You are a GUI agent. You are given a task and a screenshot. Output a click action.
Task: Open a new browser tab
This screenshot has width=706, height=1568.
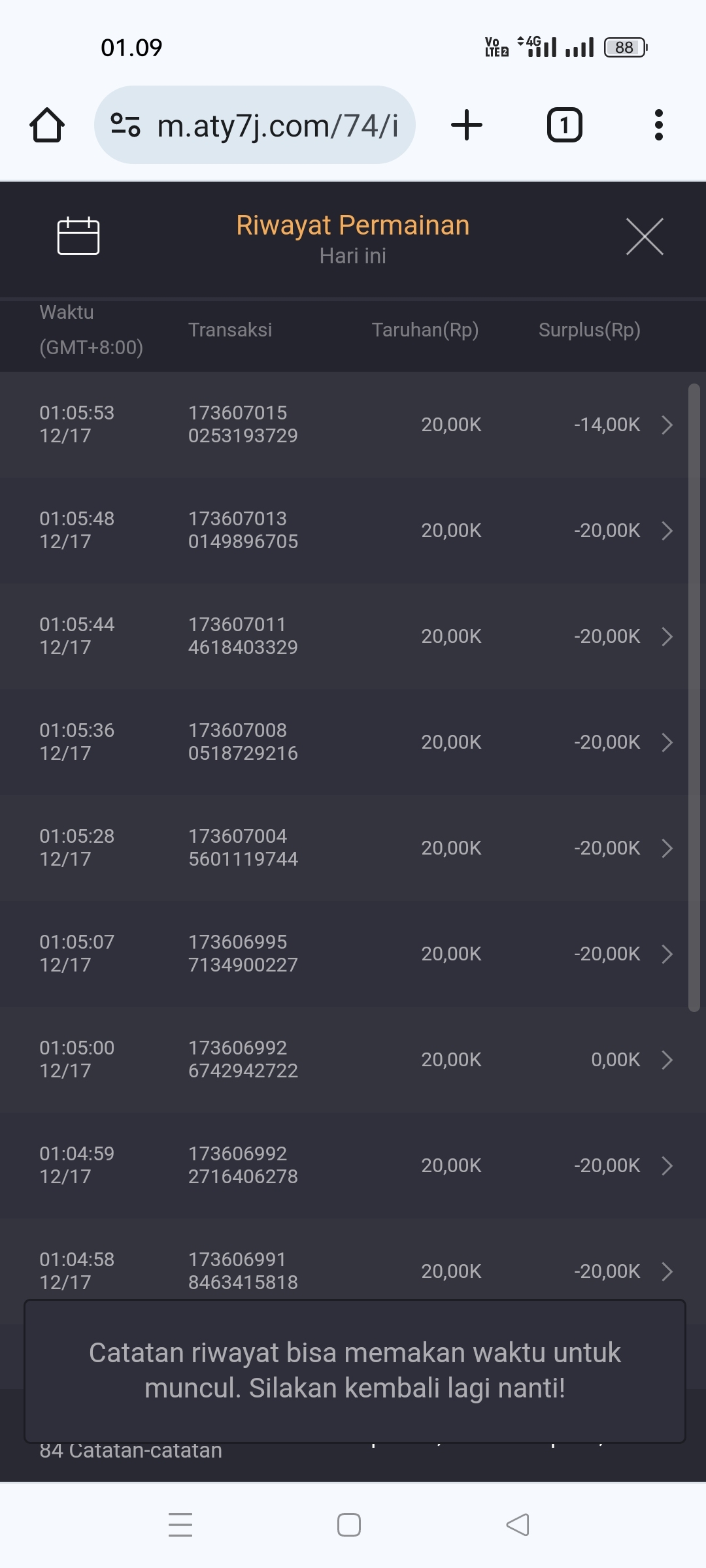click(467, 125)
